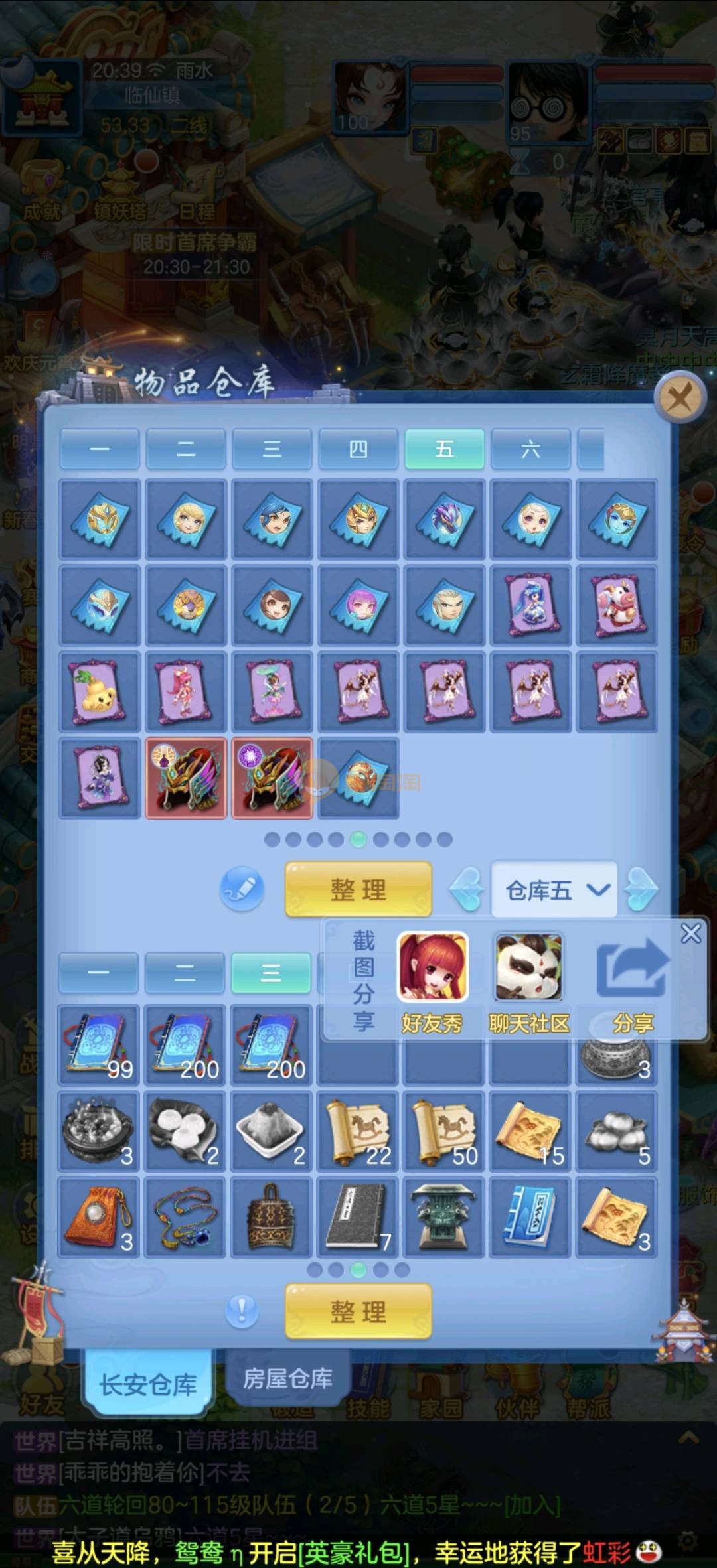Open the 仓库五 dropdown selector
Image resolution: width=717 pixels, height=1568 pixels.
(554, 890)
